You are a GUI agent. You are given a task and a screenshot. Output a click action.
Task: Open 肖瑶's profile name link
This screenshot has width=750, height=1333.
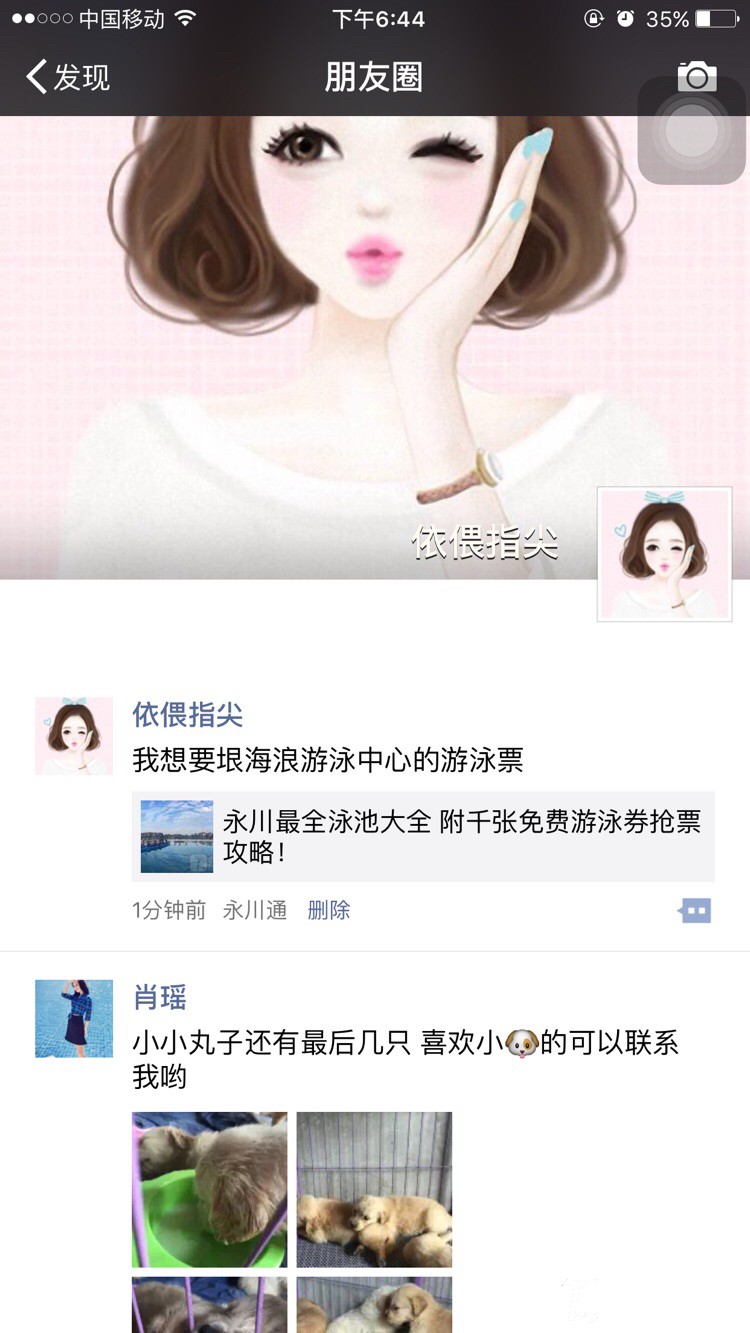click(160, 997)
